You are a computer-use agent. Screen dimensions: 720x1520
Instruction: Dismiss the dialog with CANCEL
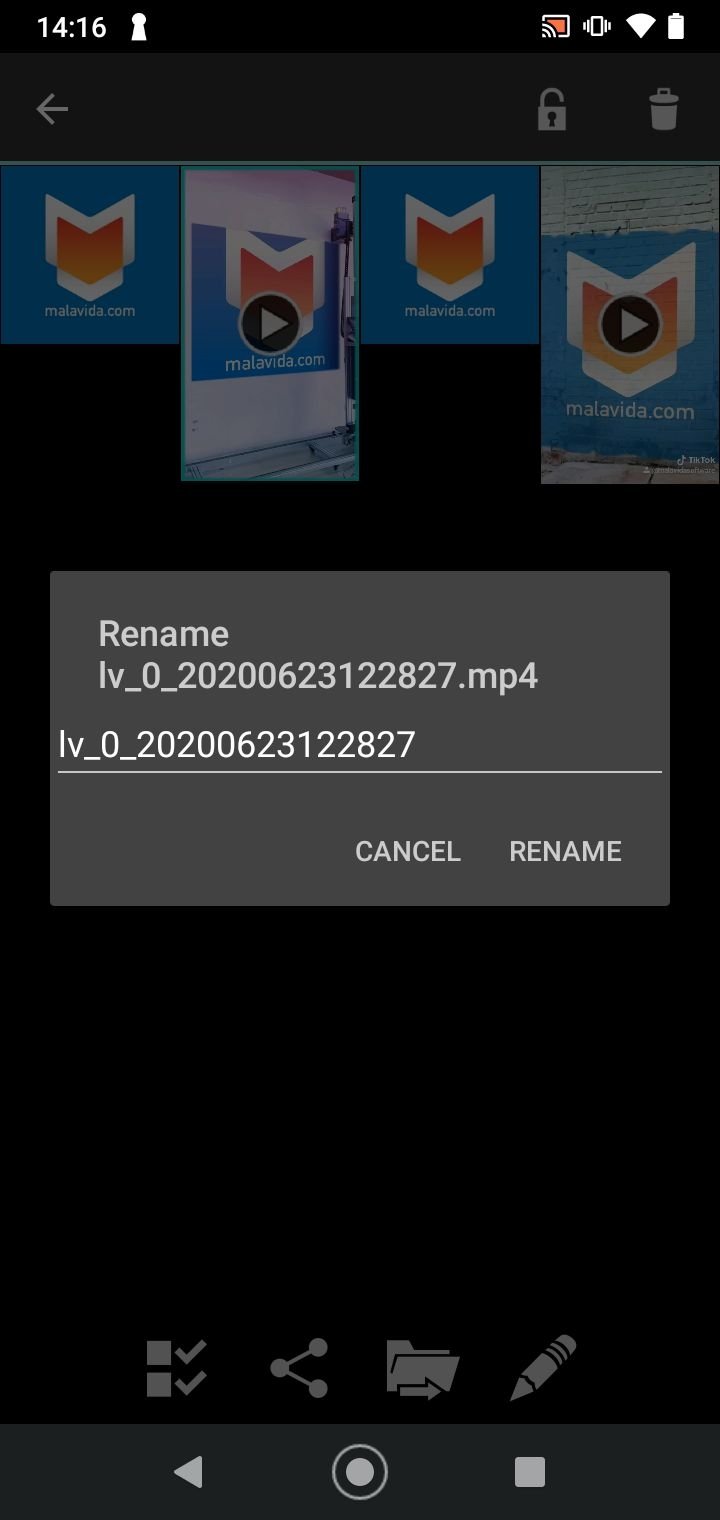[408, 851]
